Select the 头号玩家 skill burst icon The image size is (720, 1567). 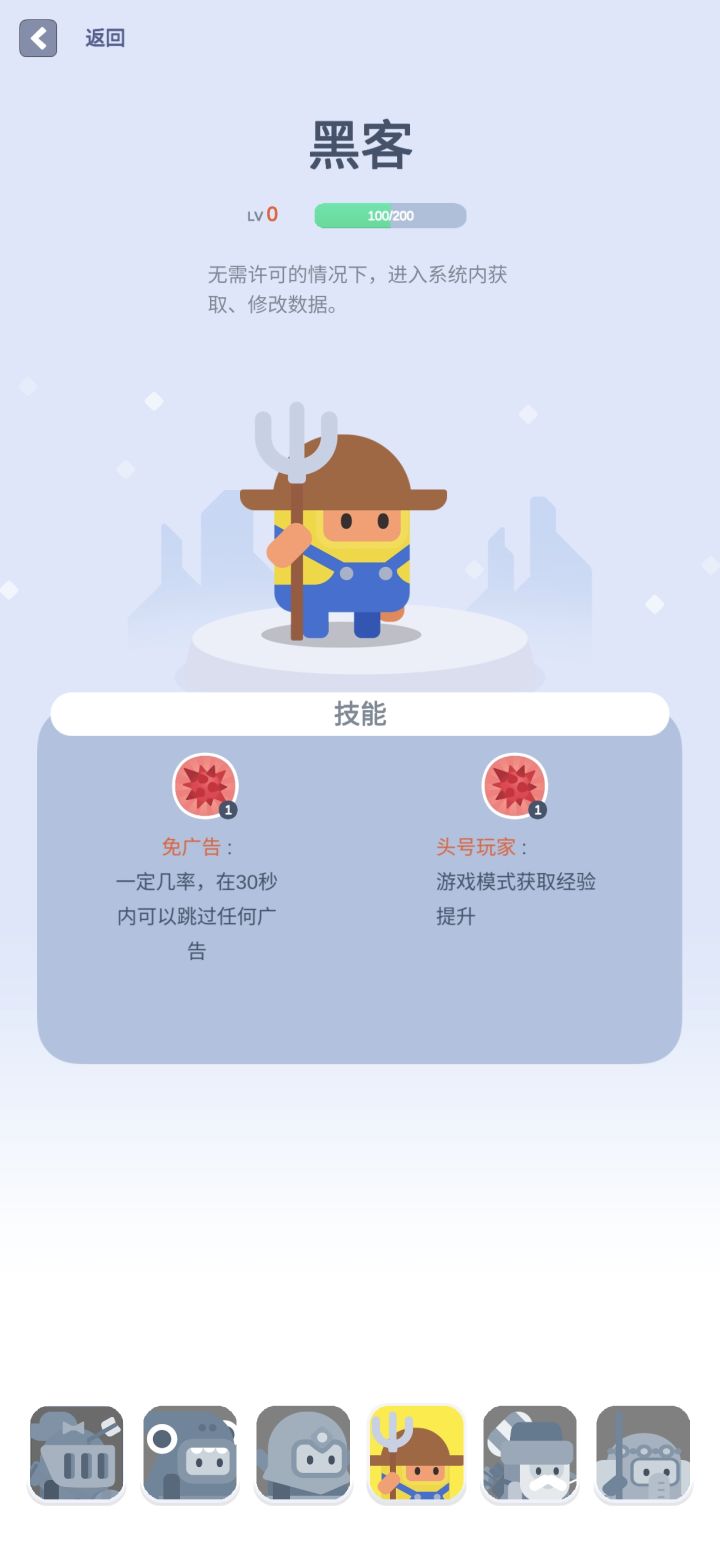pyautogui.click(x=513, y=786)
